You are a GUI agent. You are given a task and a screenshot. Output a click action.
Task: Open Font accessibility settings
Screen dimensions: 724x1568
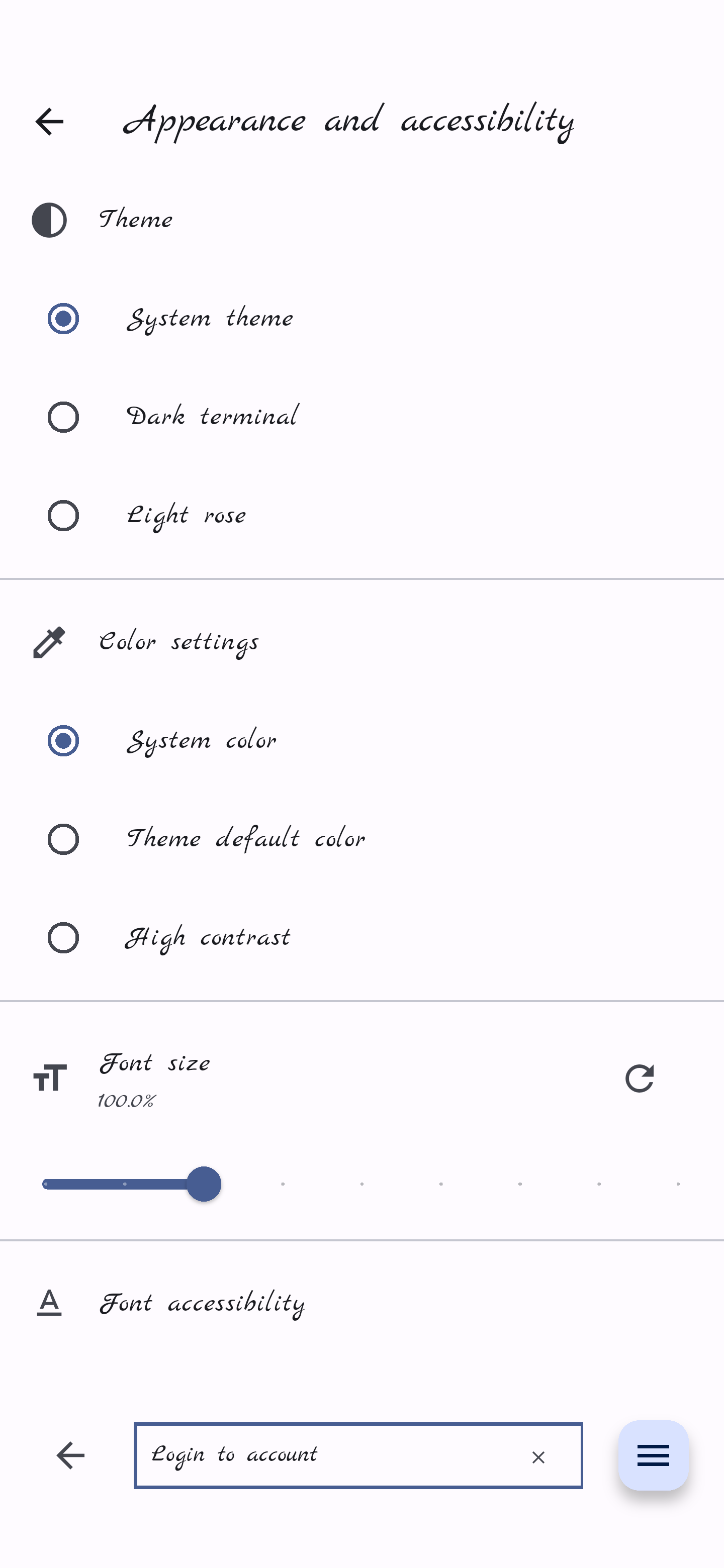[x=201, y=1303]
